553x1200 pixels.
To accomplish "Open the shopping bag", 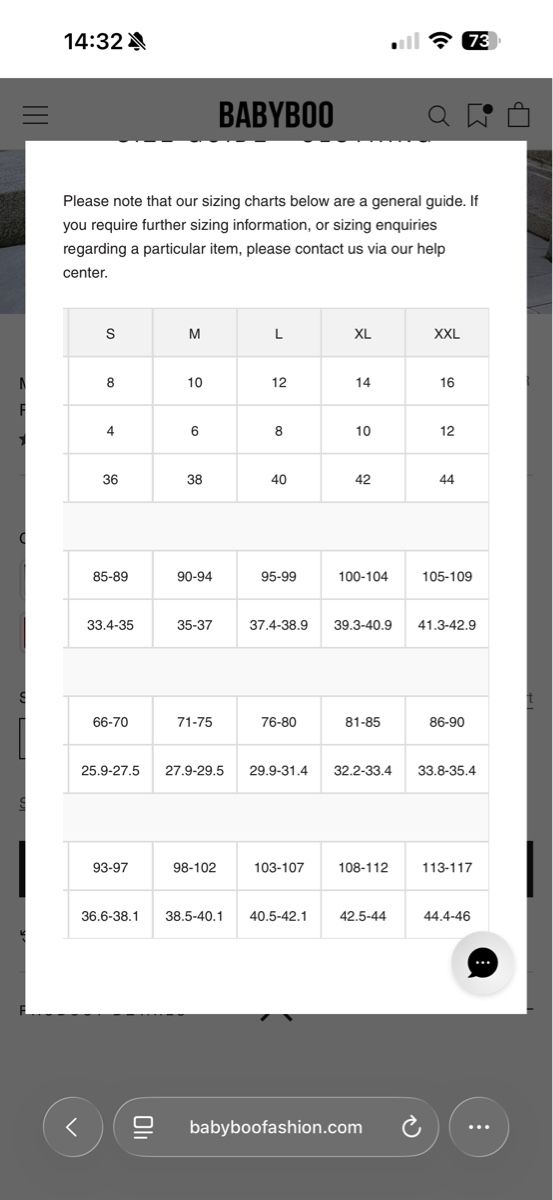I will click(518, 115).
